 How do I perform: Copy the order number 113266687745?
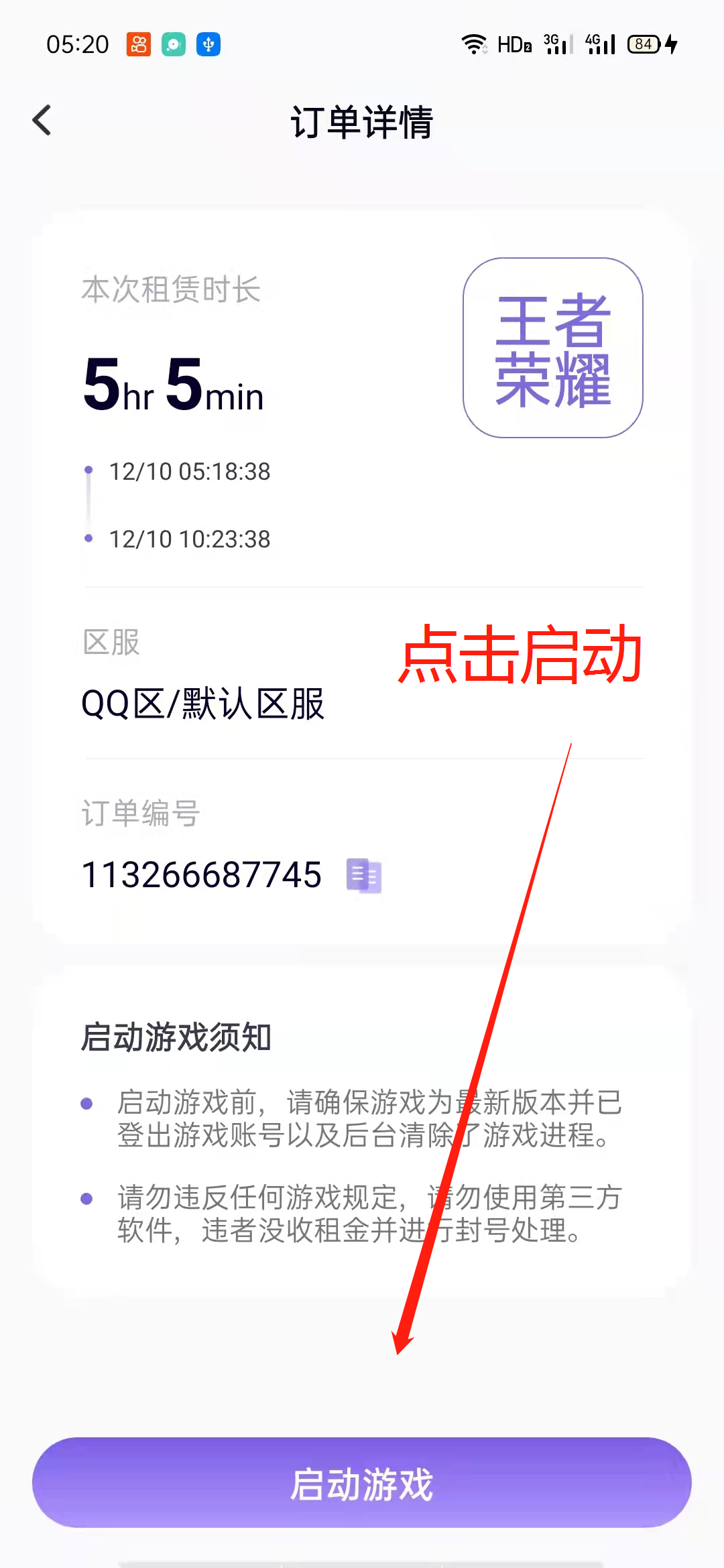click(364, 876)
